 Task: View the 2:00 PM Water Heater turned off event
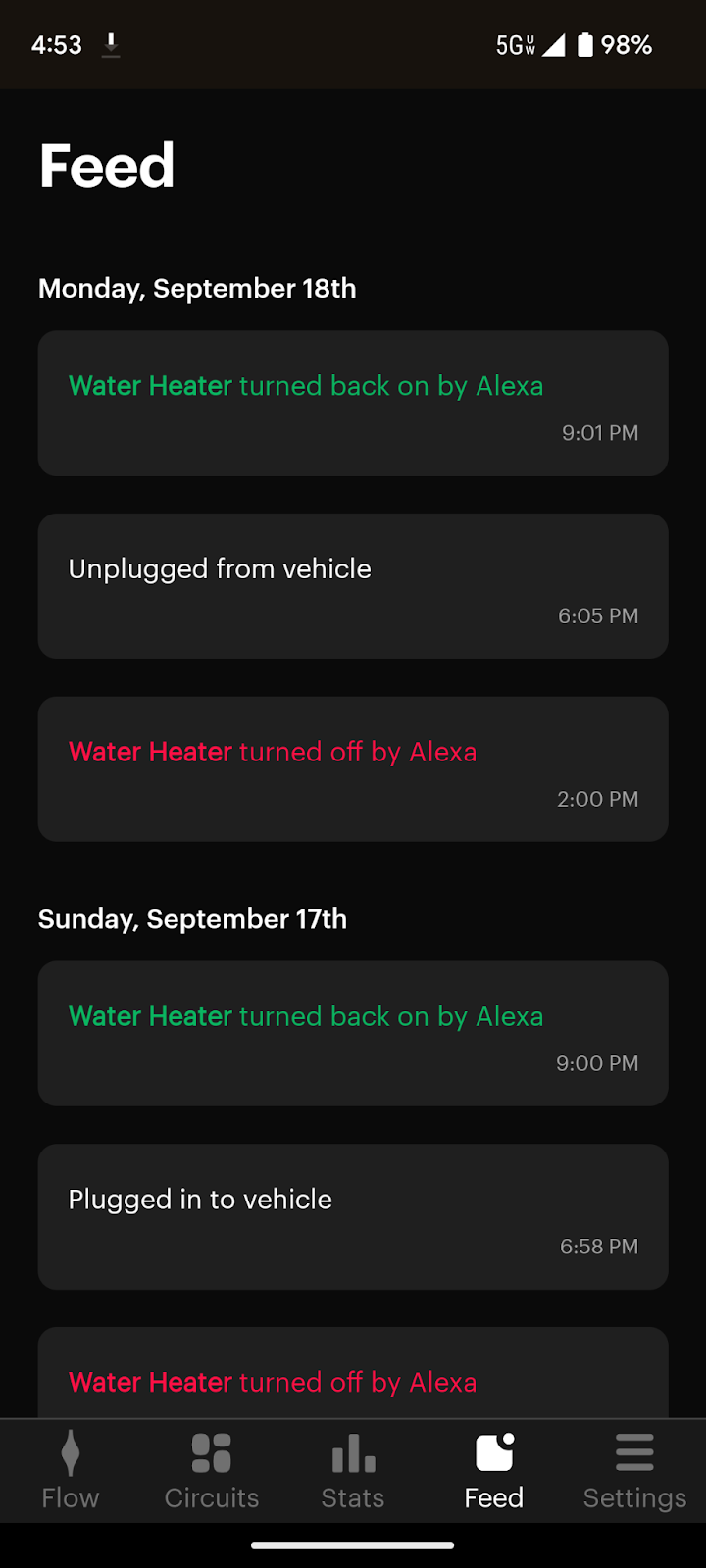coord(353,768)
